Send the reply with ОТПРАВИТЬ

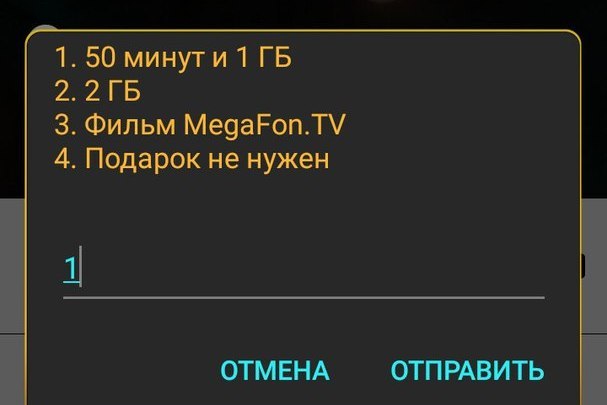pos(467,371)
